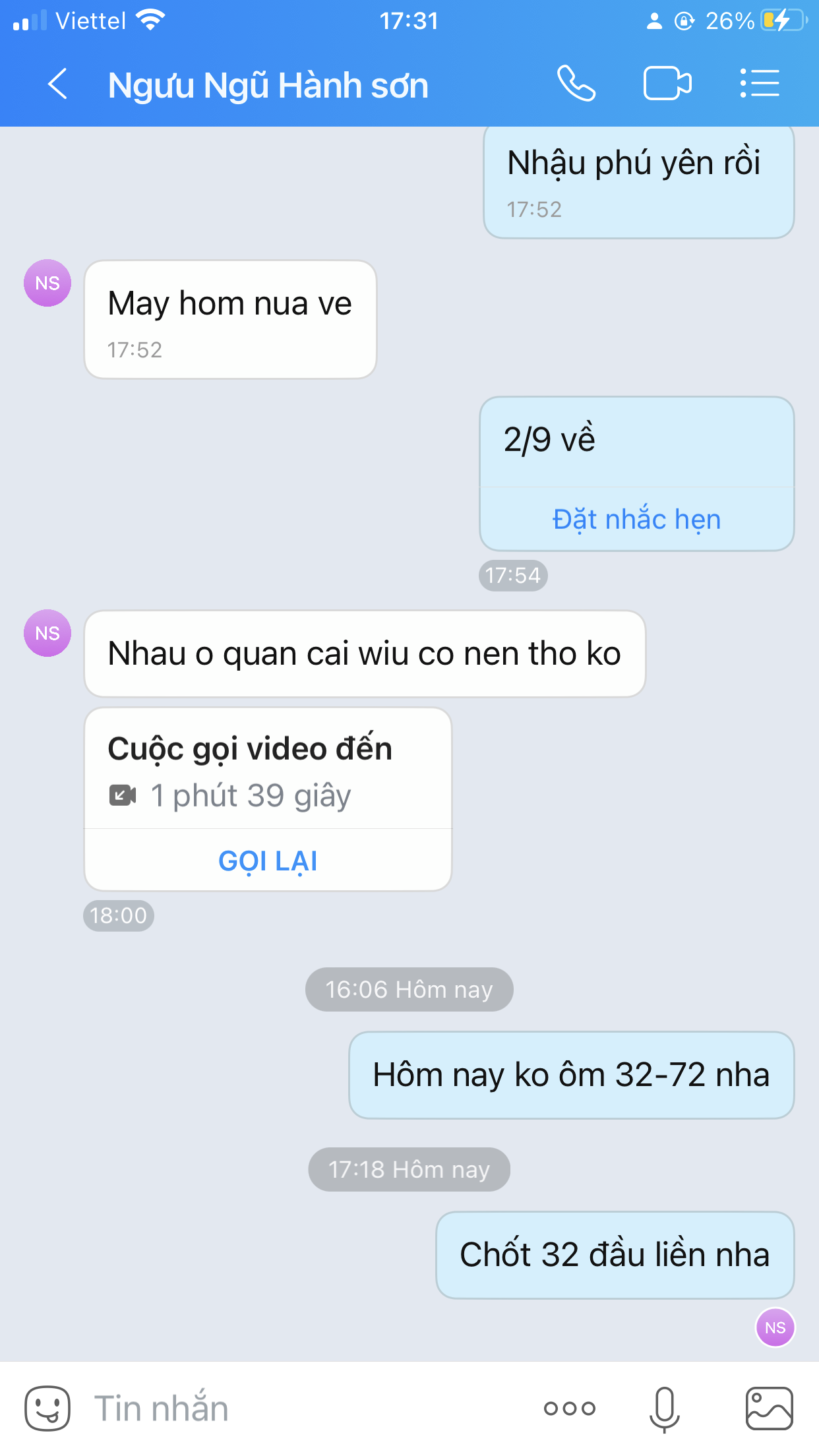Start a video call in this chat

pos(667,84)
